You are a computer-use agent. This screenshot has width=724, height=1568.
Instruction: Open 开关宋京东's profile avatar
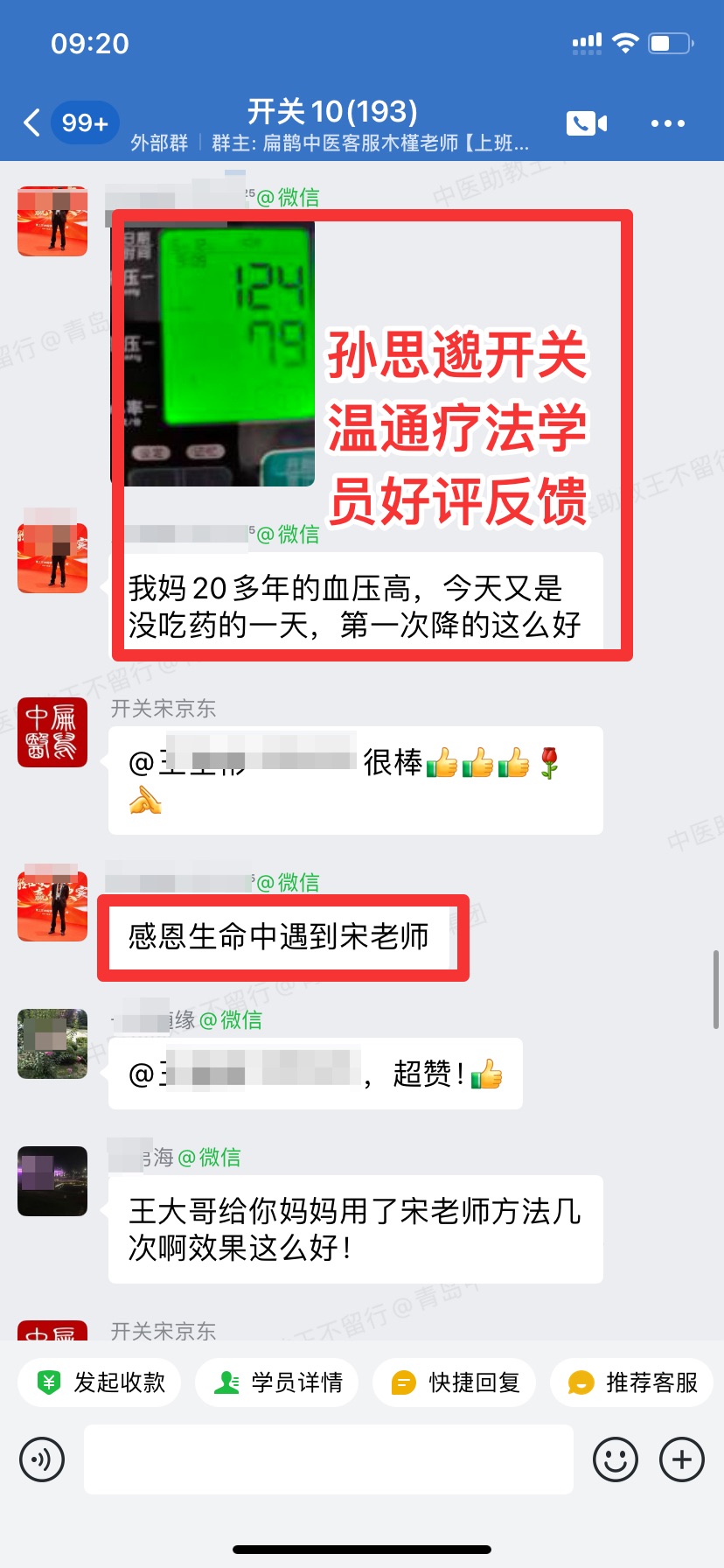(x=52, y=732)
